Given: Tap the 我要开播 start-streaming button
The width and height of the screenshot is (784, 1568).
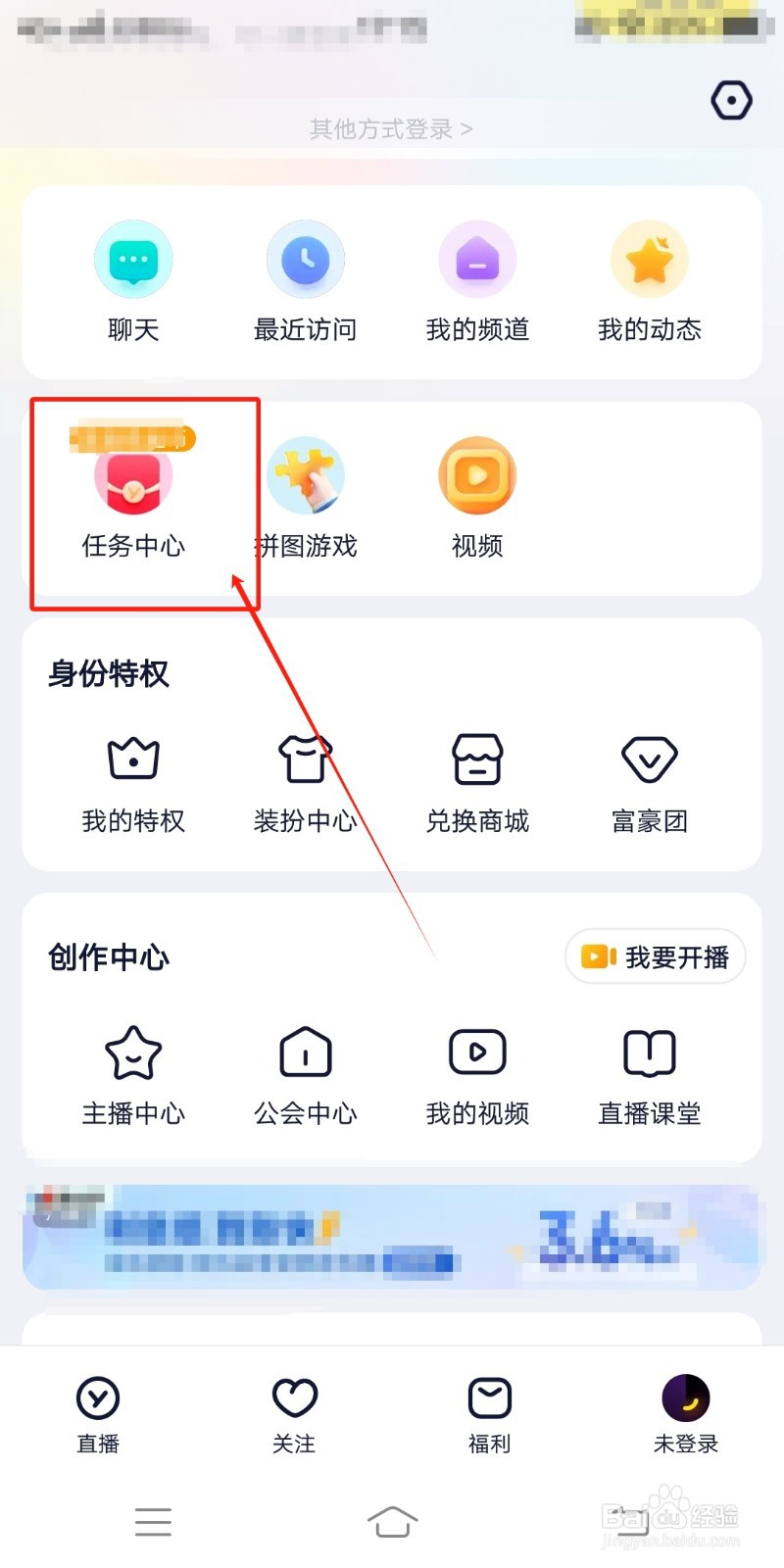Looking at the screenshot, I should (655, 957).
